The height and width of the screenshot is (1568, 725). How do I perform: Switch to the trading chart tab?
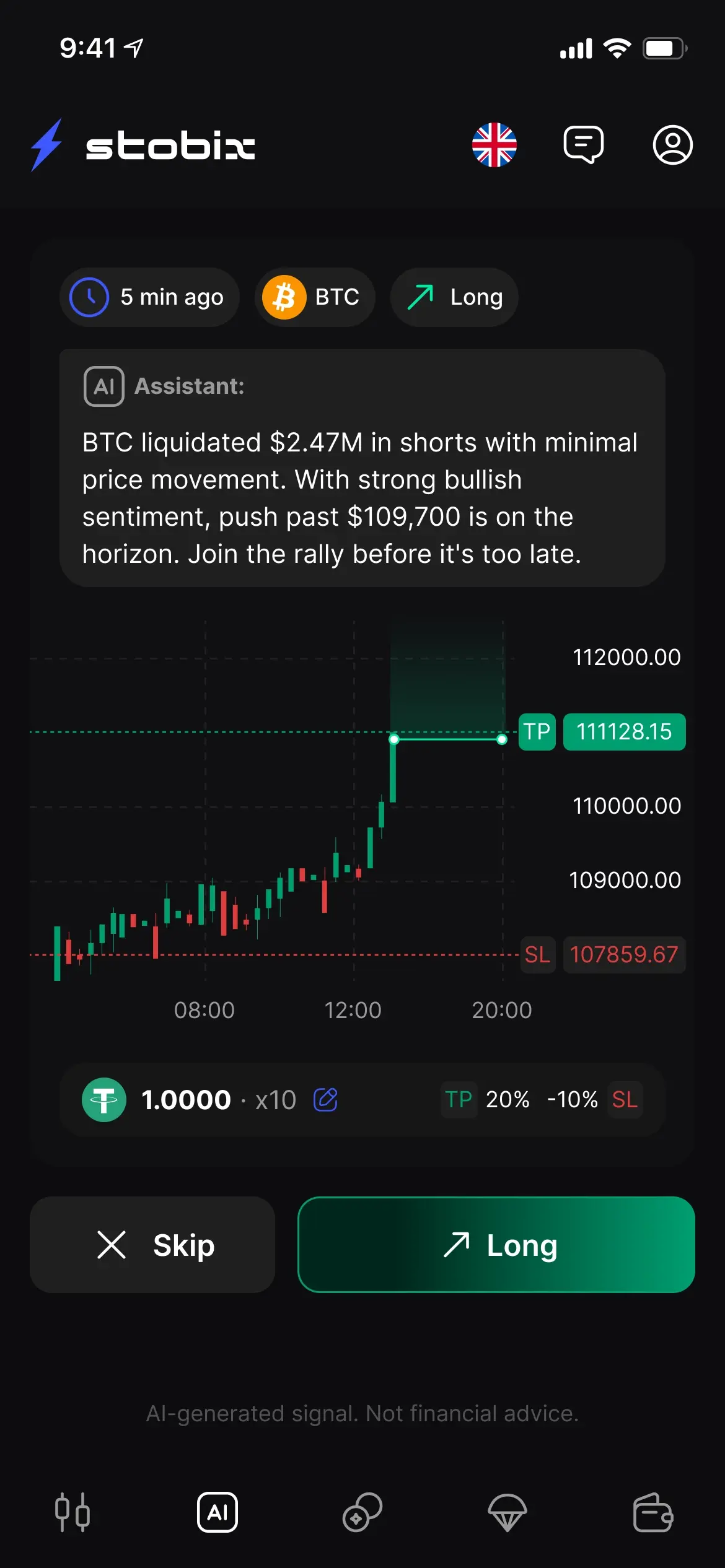(x=72, y=1512)
